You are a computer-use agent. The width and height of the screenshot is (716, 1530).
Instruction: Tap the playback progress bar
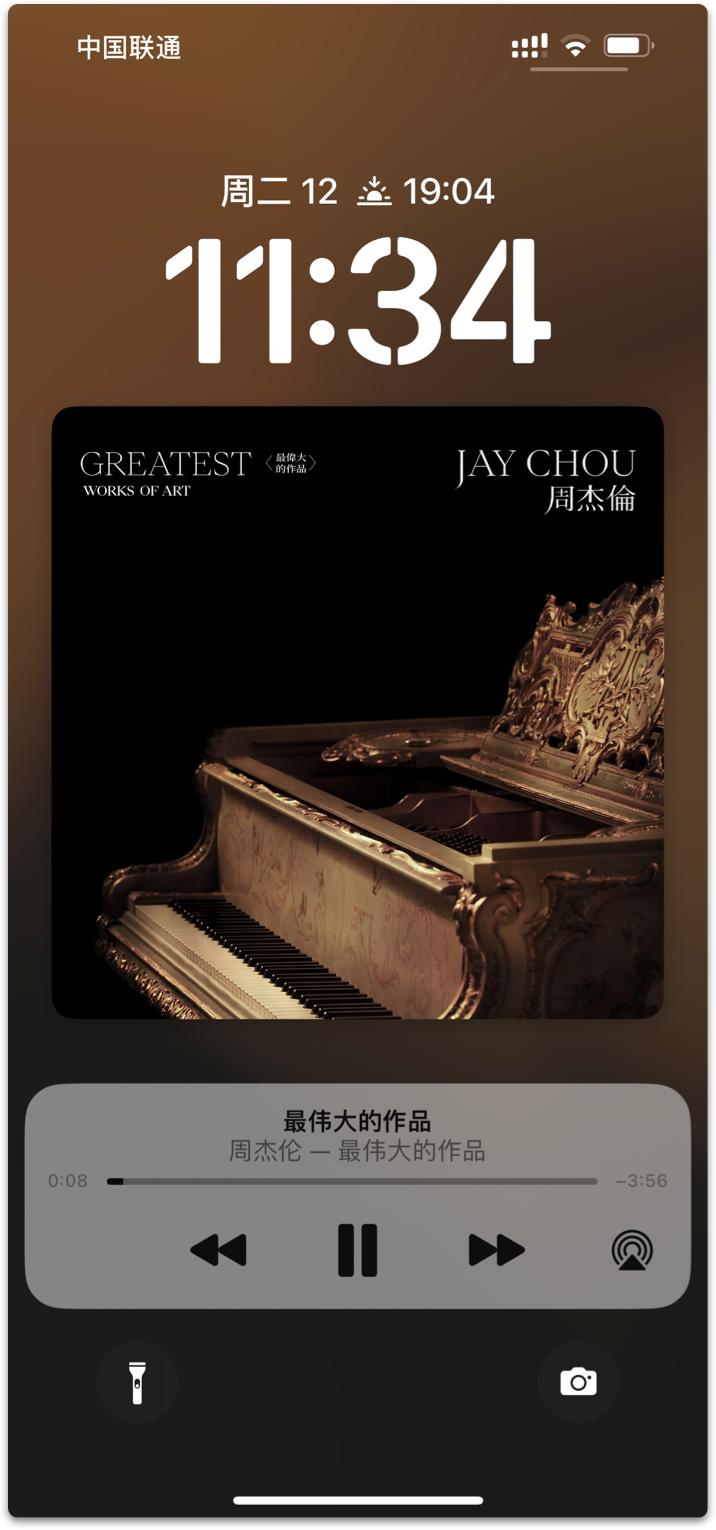click(352, 1181)
